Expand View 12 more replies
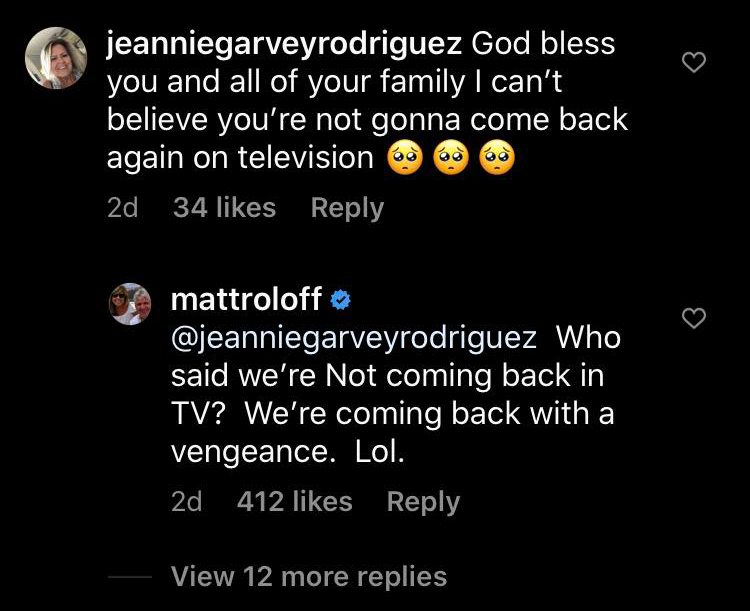 click(x=308, y=577)
